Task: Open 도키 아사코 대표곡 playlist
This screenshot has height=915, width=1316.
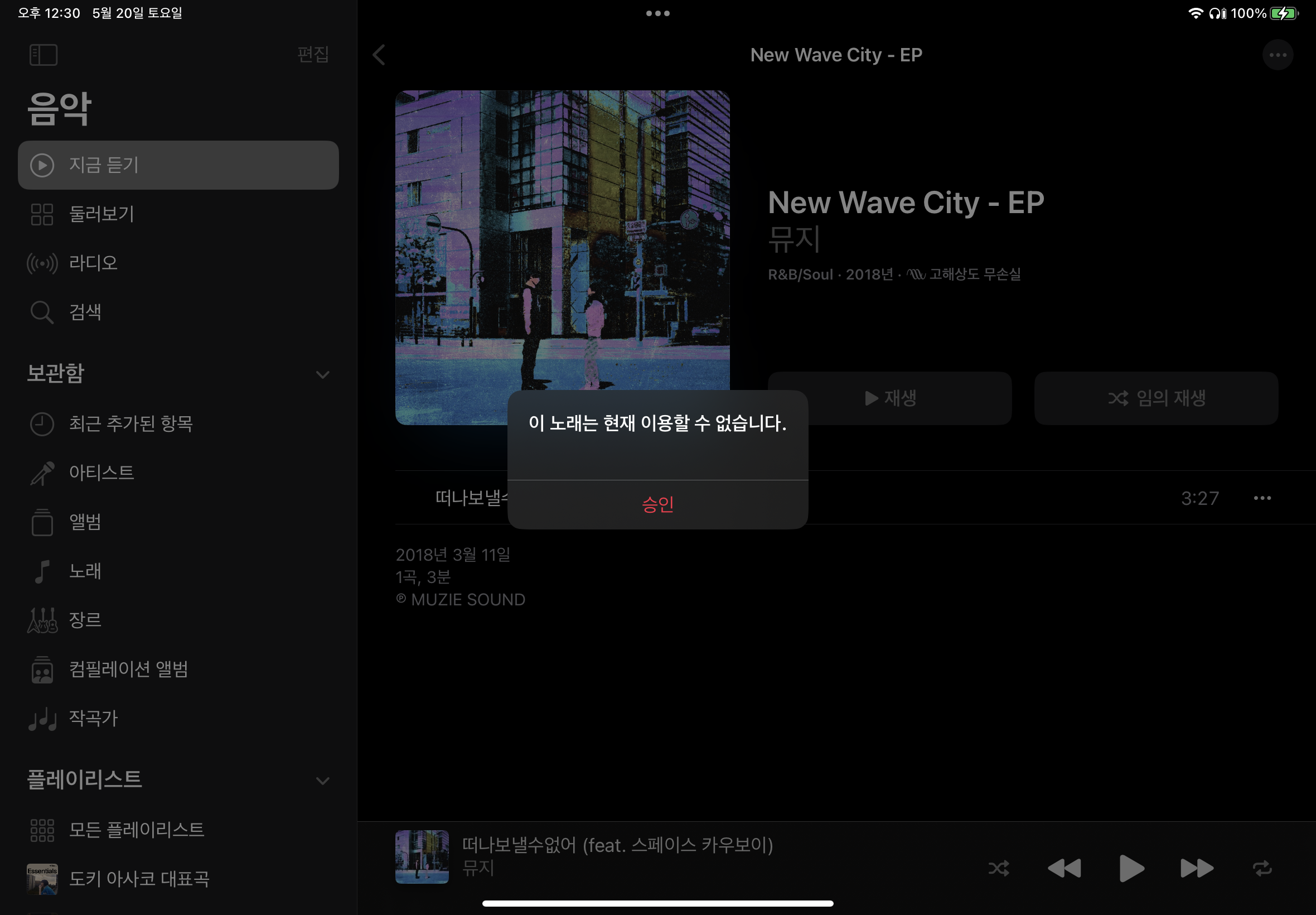Action: [139, 878]
